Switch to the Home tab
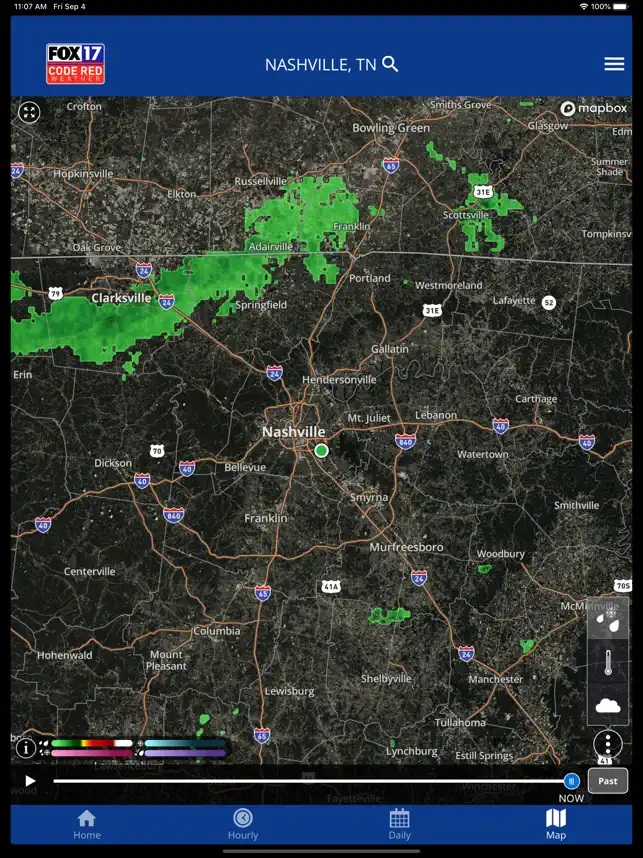 click(87, 825)
